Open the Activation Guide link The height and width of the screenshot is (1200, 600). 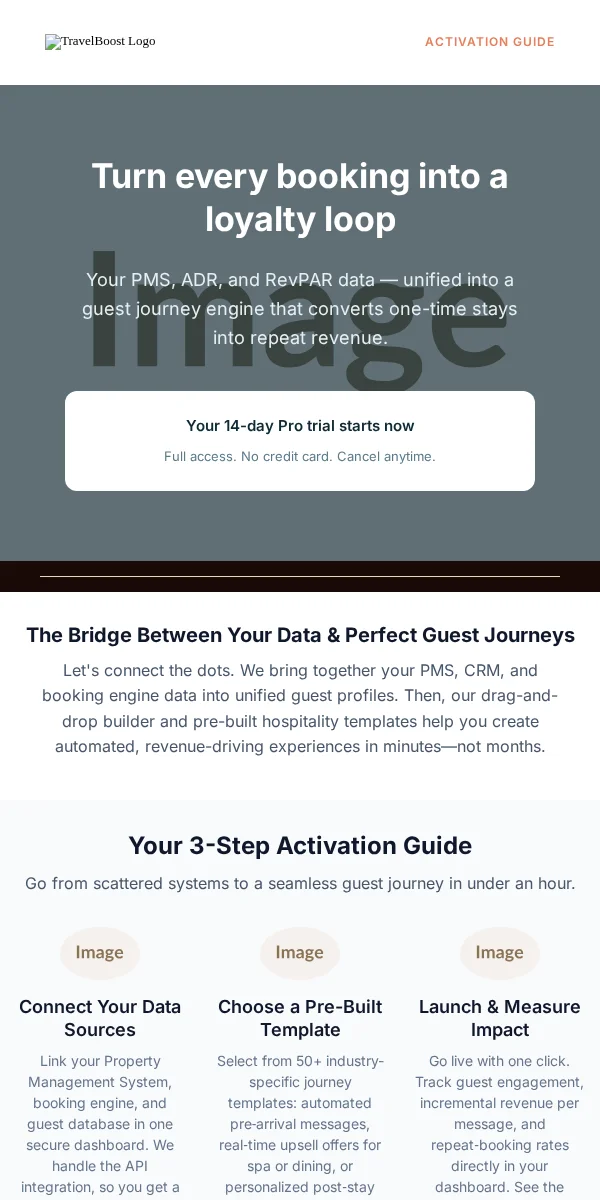point(490,42)
